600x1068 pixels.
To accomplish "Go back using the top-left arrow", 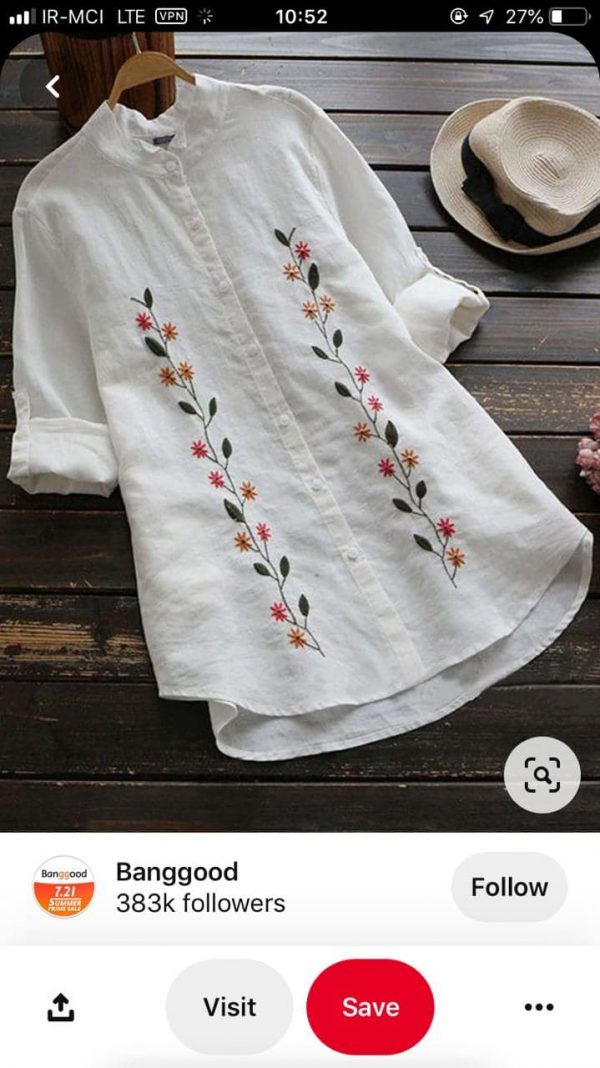I will point(52,87).
